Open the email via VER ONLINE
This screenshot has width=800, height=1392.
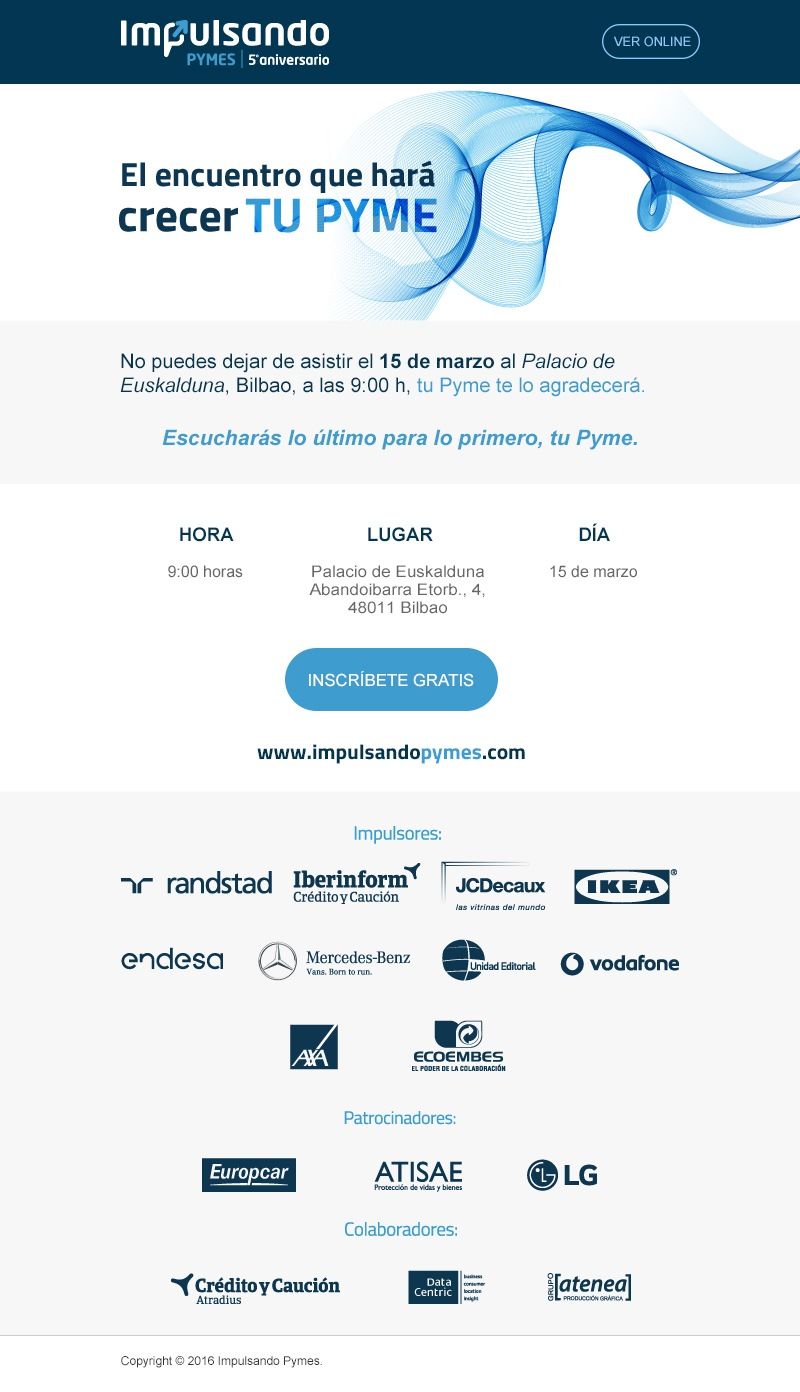(x=651, y=42)
